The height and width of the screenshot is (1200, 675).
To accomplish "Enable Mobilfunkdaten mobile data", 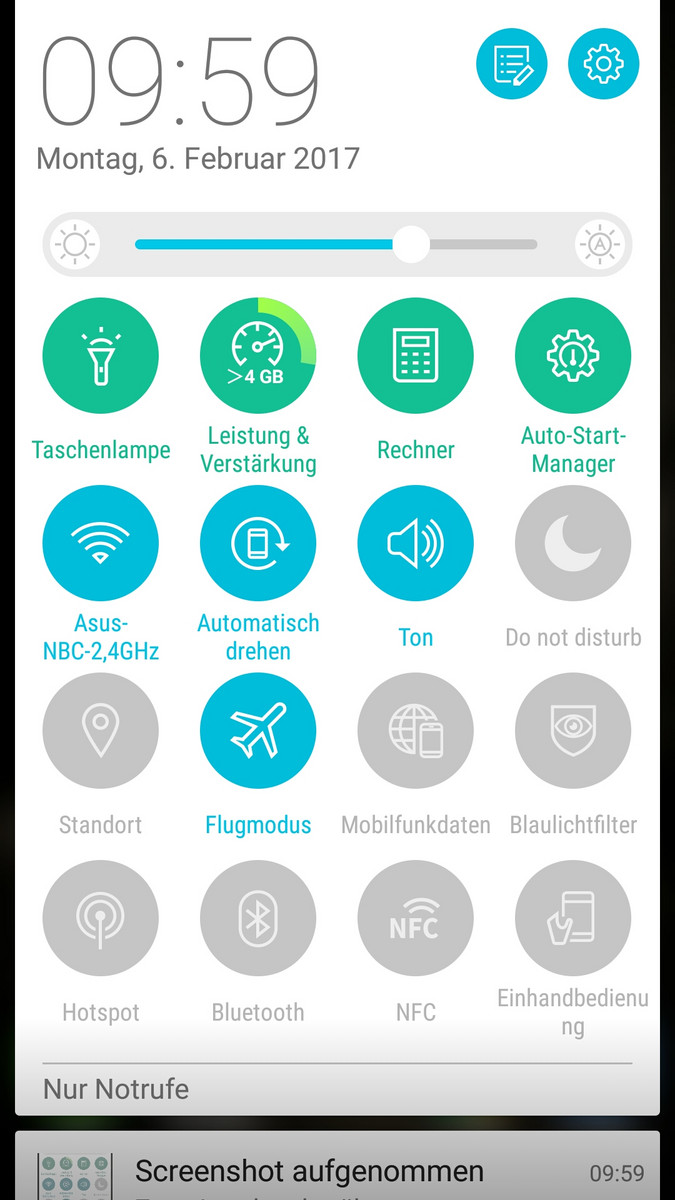I will pos(415,731).
